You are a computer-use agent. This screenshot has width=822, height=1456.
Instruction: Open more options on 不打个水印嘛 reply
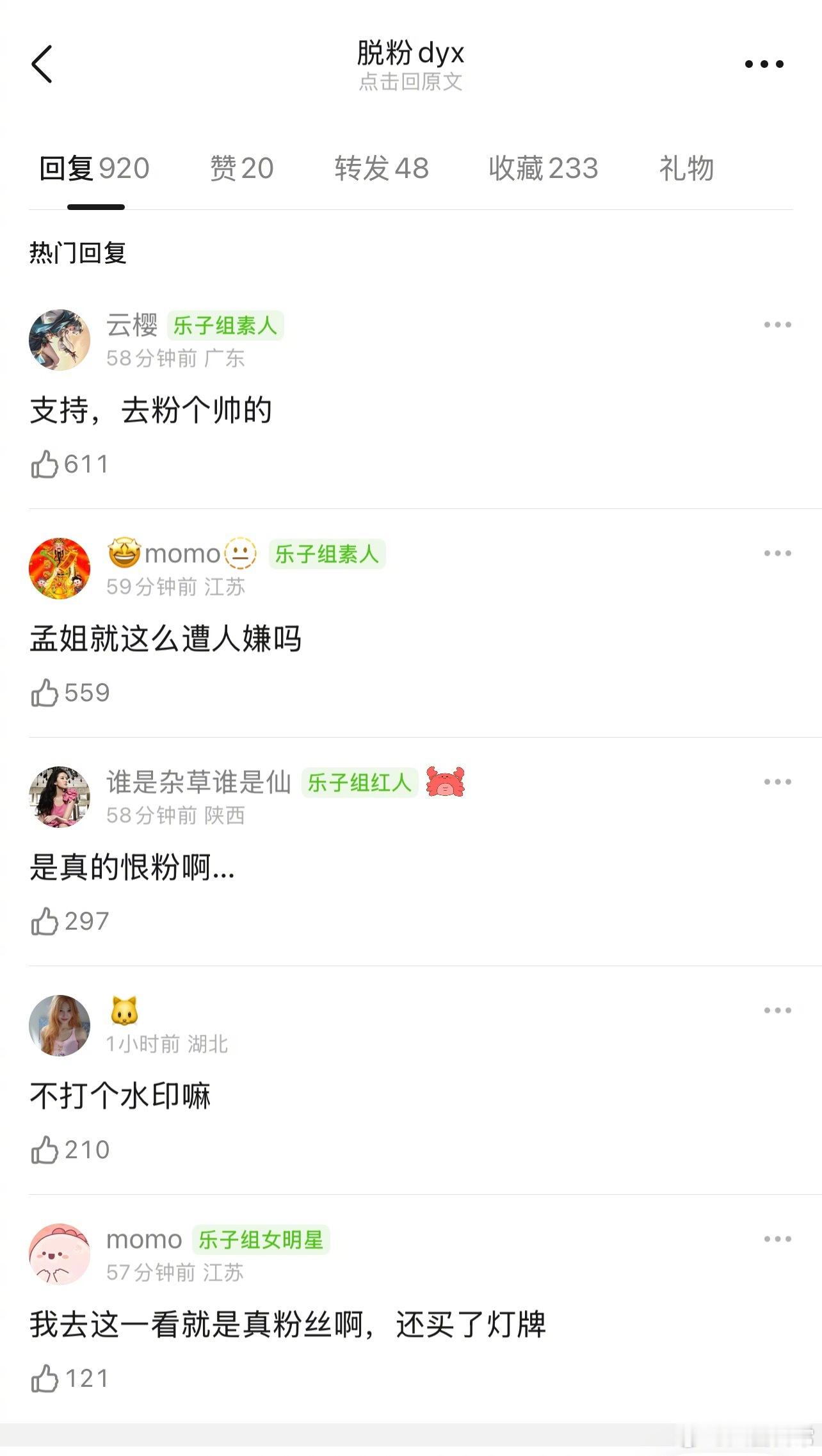(x=777, y=1010)
